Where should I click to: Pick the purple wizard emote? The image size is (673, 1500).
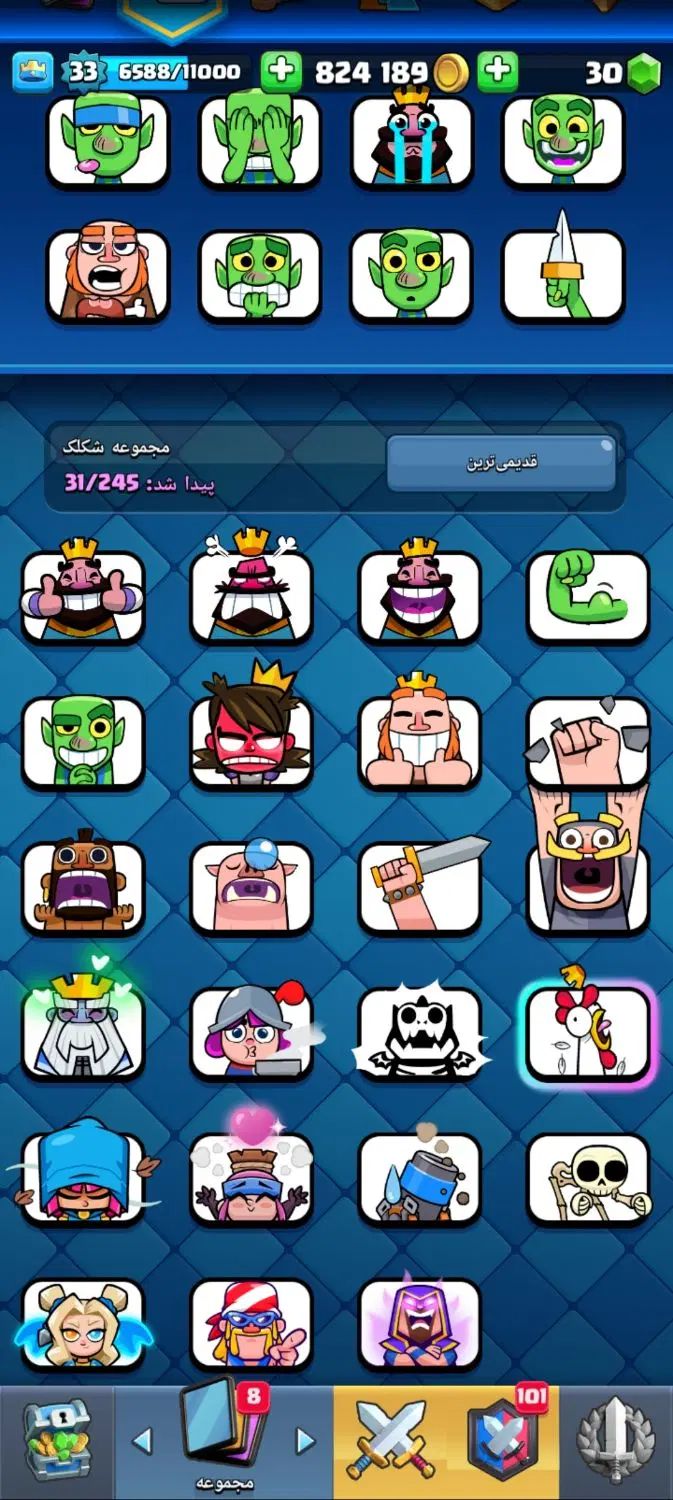[x=420, y=1324]
